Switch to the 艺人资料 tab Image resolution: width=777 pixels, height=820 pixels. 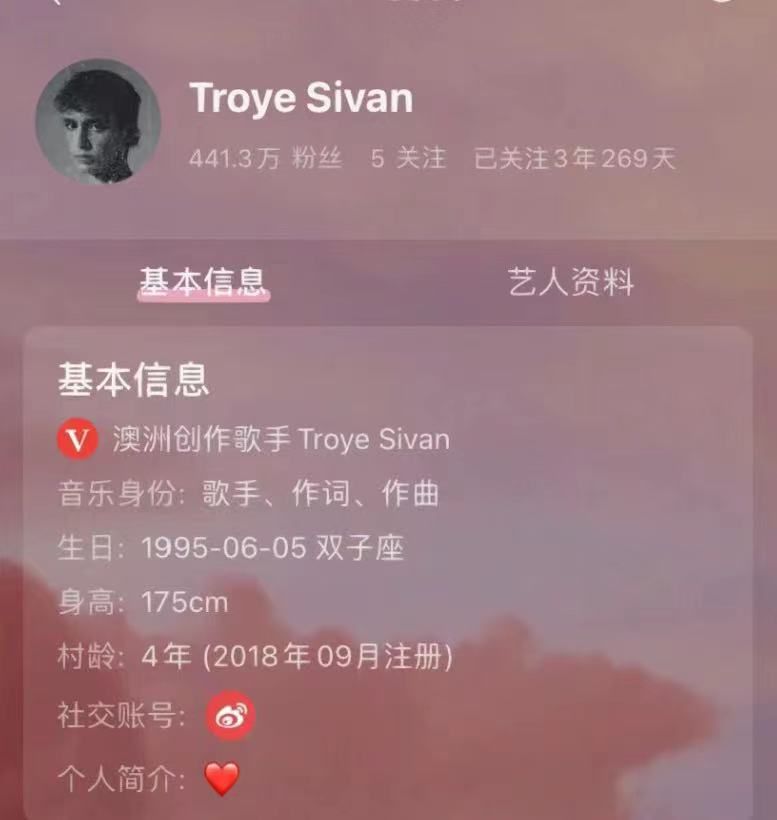(x=570, y=282)
